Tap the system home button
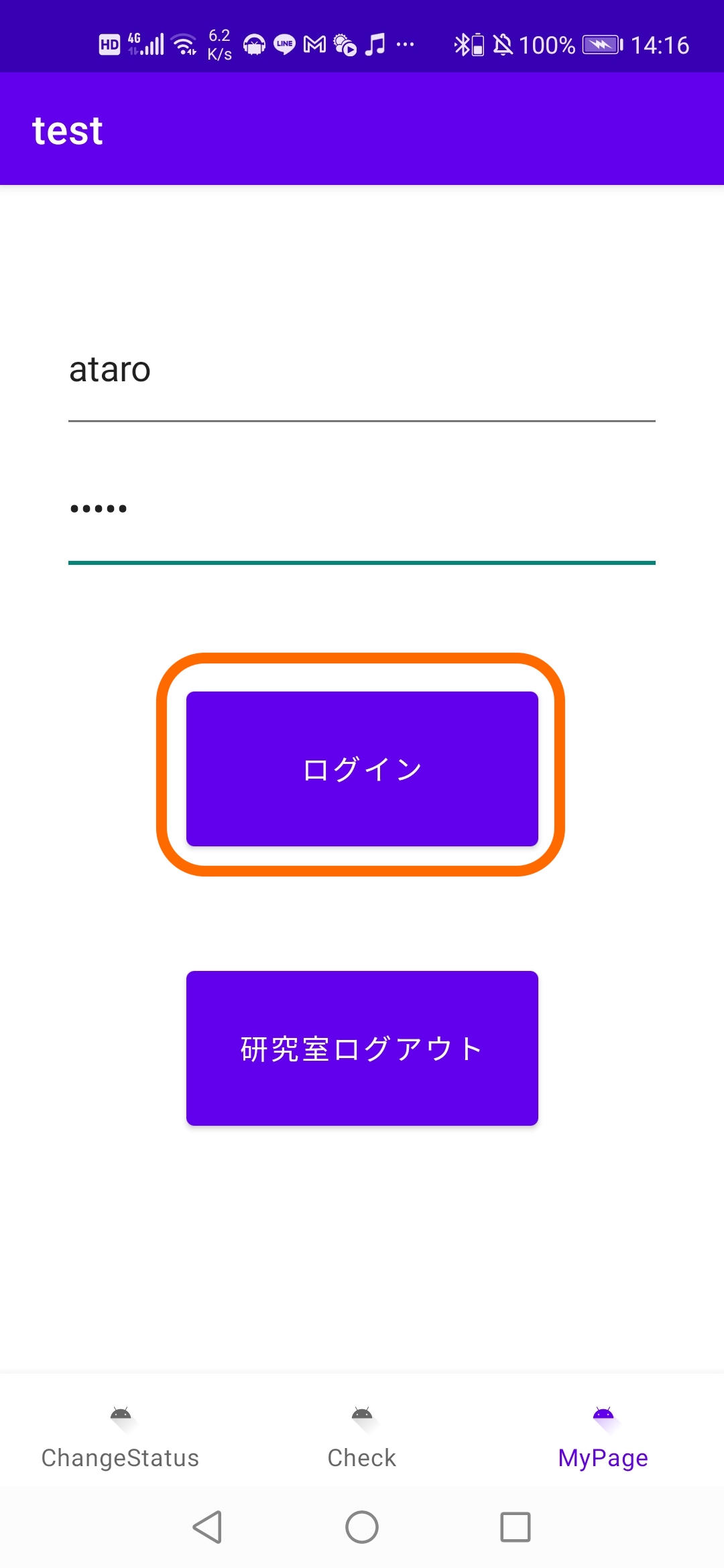 pyautogui.click(x=362, y=1527)
